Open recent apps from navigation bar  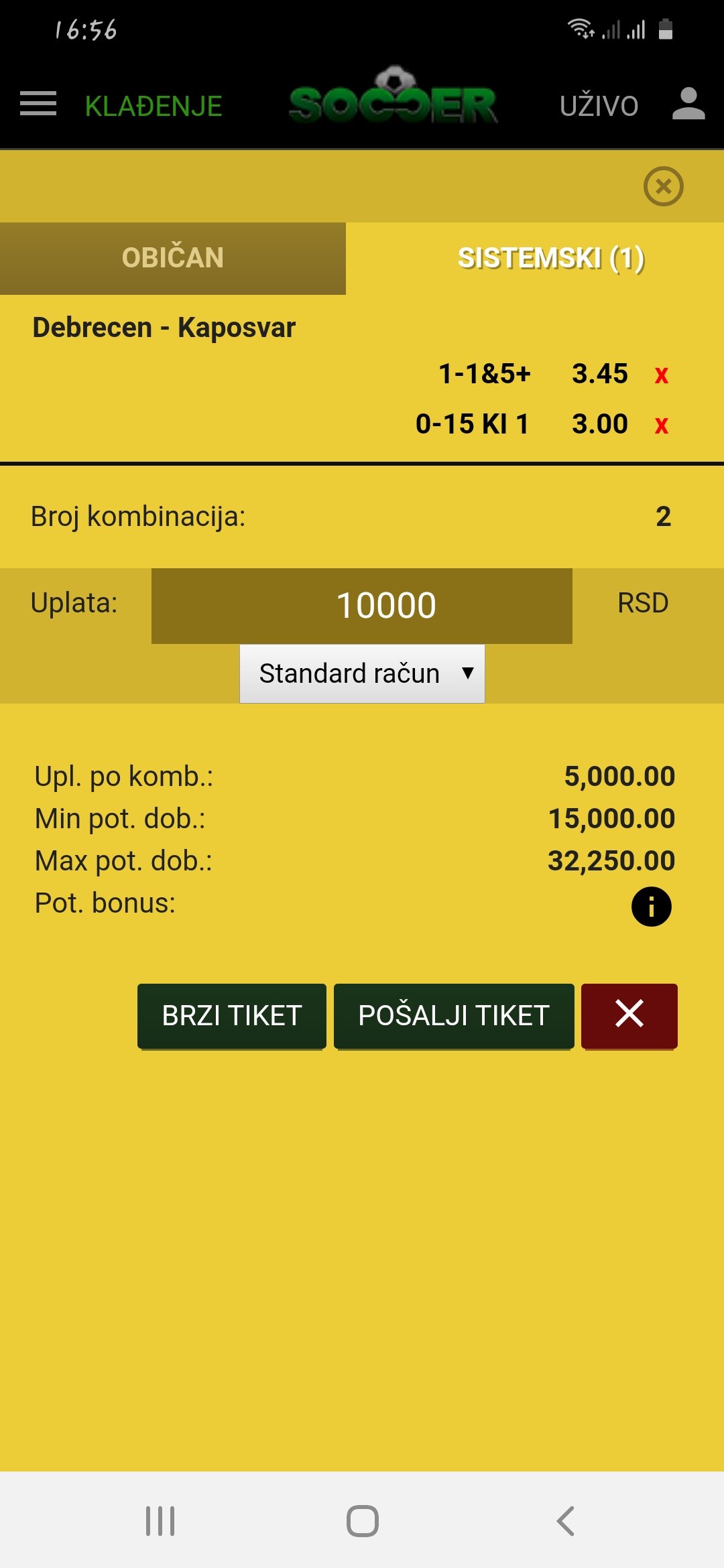click(x=160, y=1520)
